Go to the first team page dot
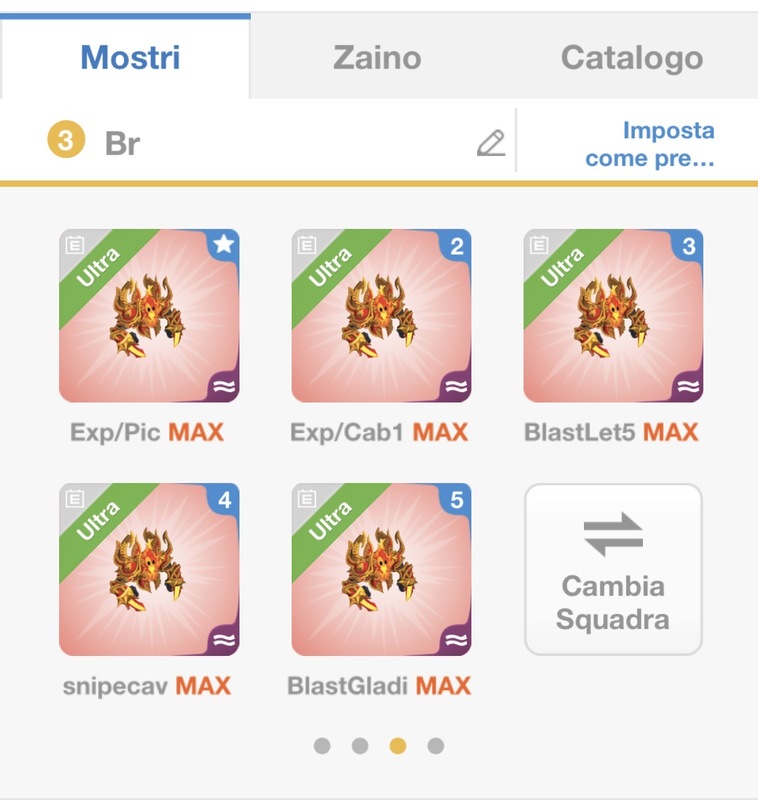The height and width of the screenshot is (800, 758). tap(322, 745)
